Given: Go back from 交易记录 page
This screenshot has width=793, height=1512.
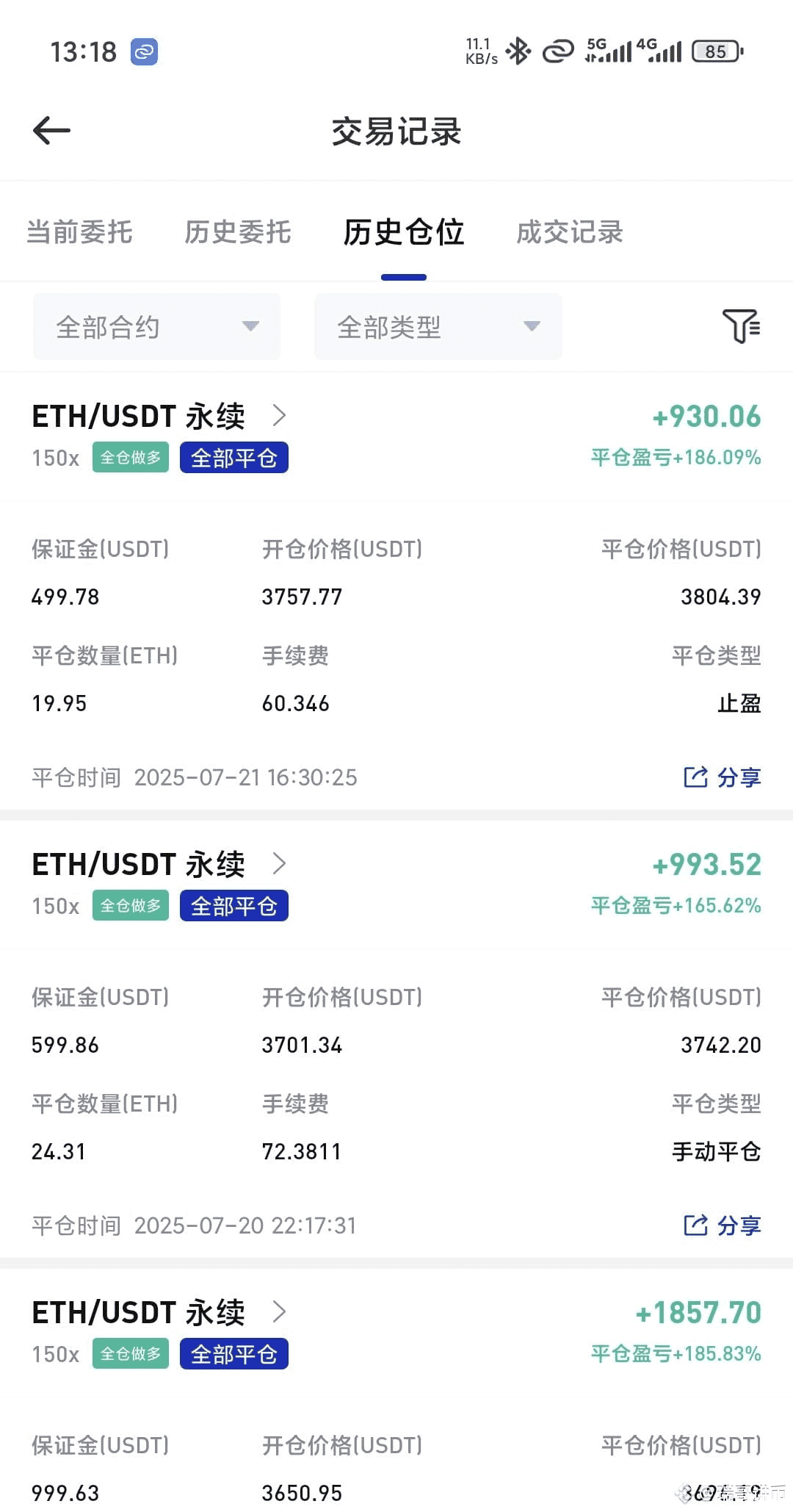Looking at the screenshot, I should click(51, 131).
